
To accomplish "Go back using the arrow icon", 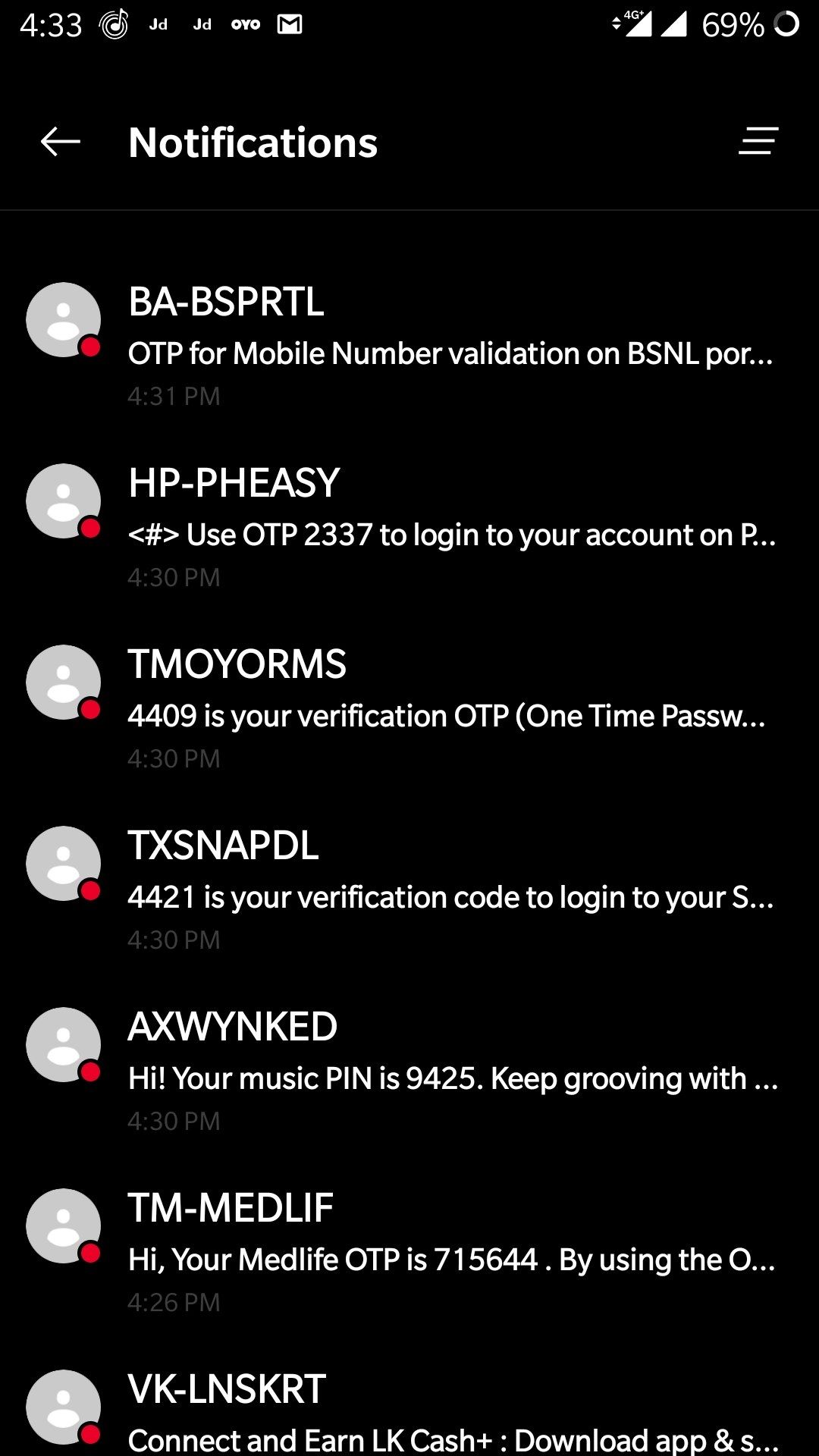I will pyautogui.click(x=61, y=142).
